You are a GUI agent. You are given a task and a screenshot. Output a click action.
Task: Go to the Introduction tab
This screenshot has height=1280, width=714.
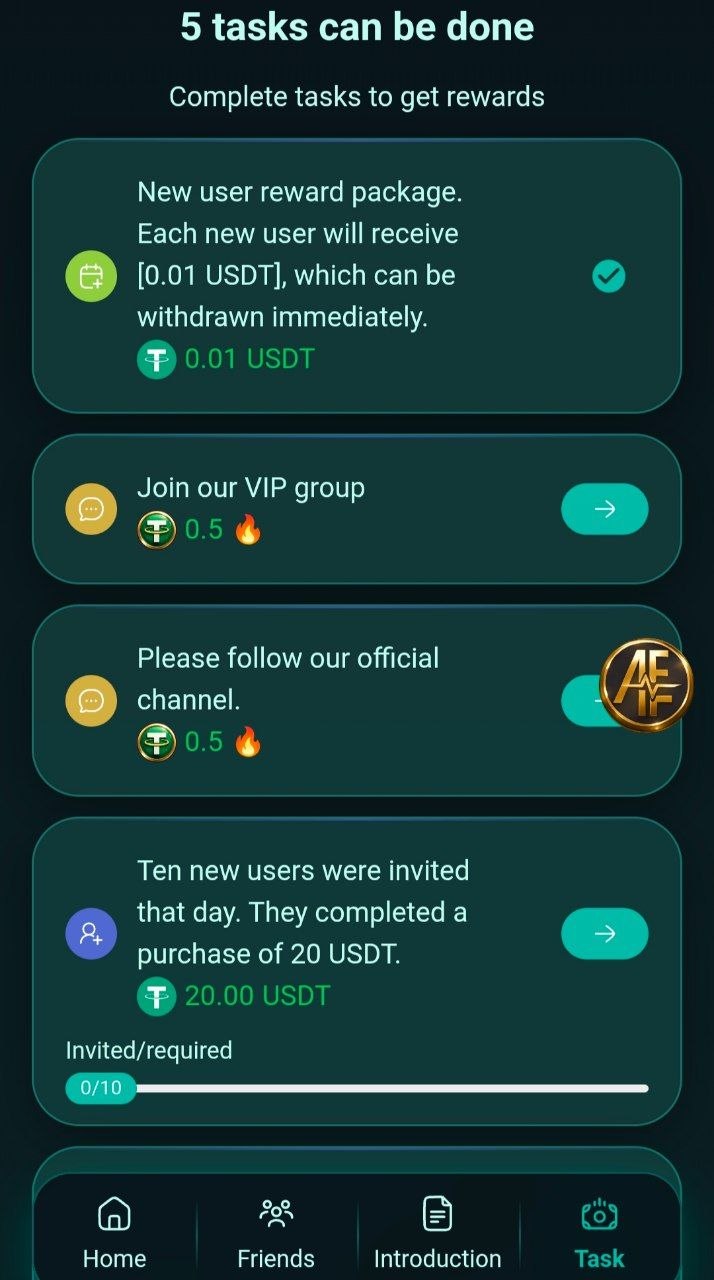click(x=437, y=1233)
